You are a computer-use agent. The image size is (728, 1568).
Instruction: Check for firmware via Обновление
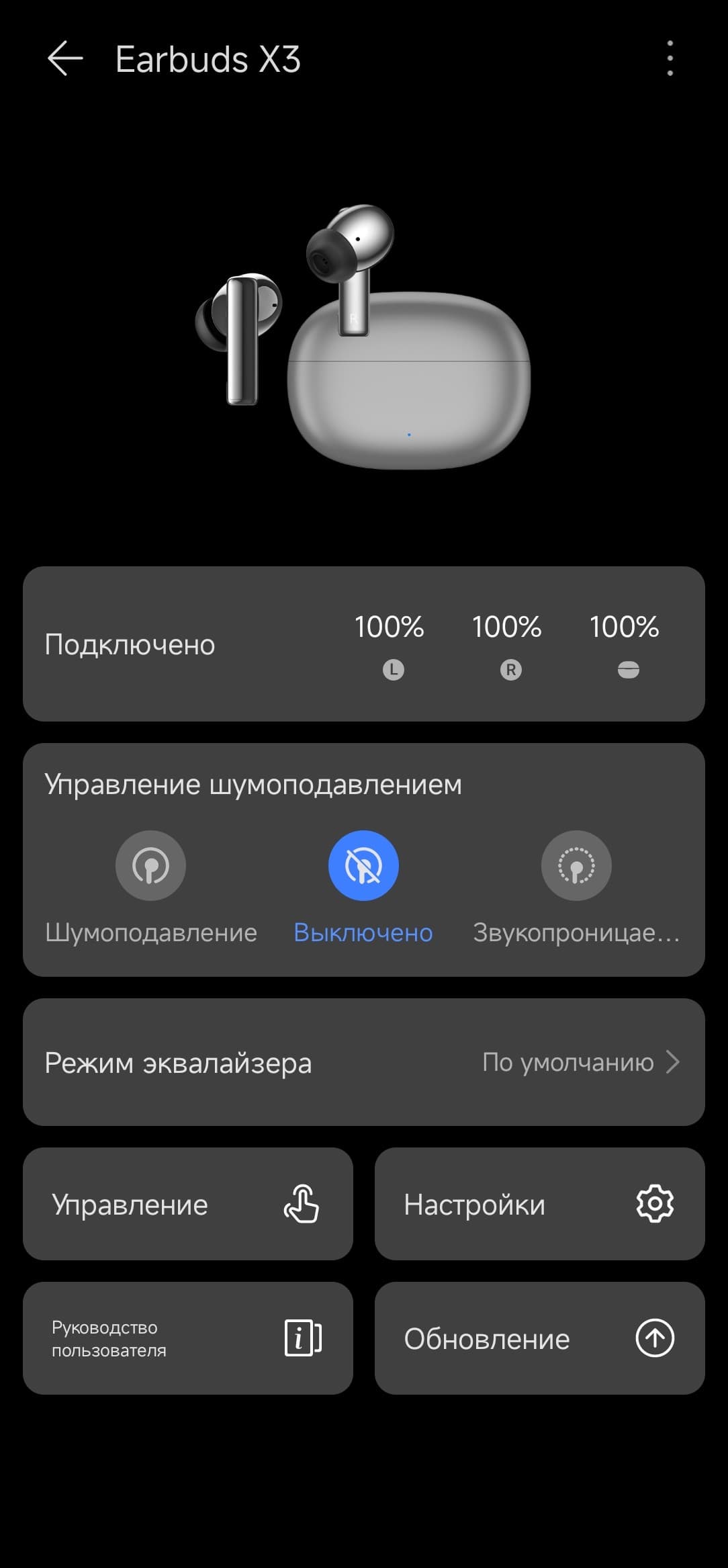(539, 1338)
